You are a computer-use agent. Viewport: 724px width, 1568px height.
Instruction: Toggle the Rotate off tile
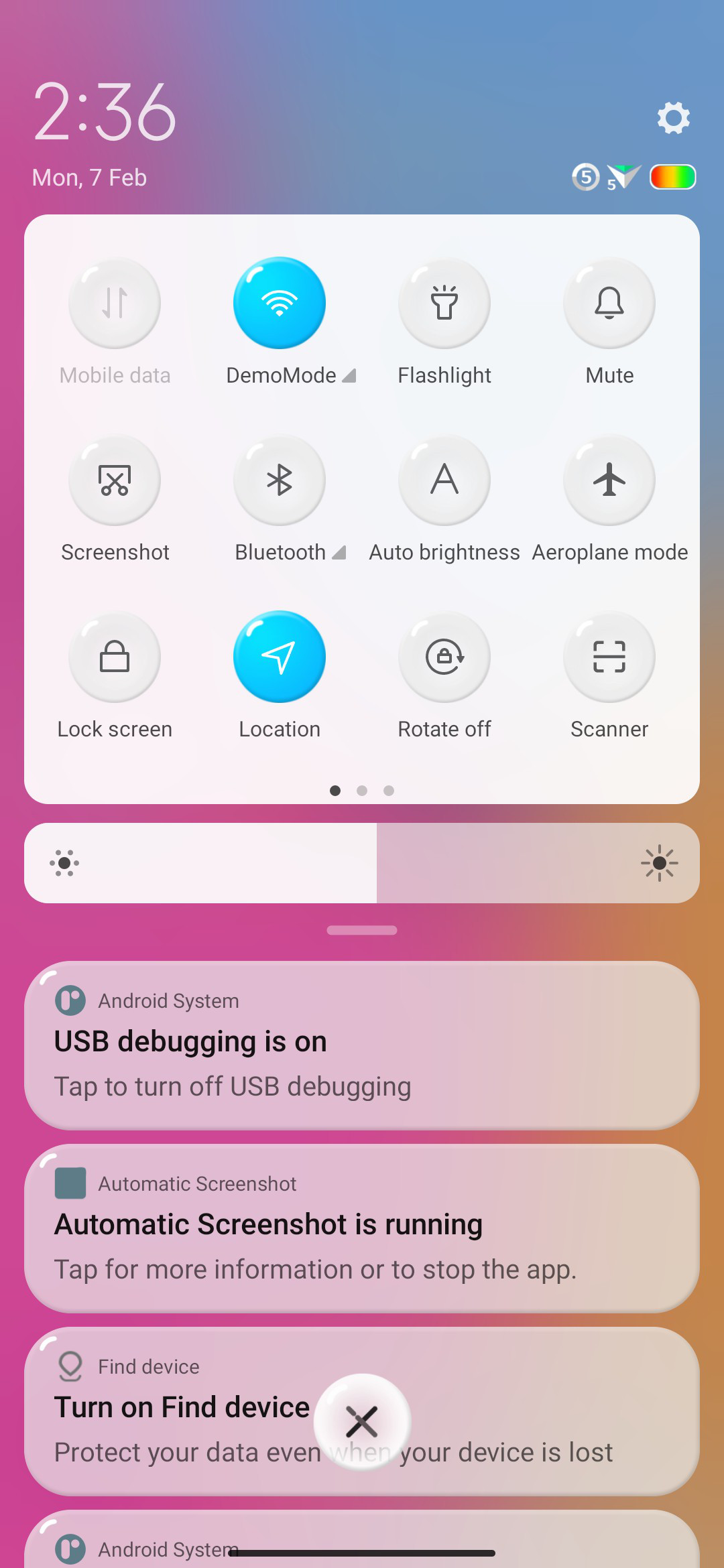[x=444, y=657]
